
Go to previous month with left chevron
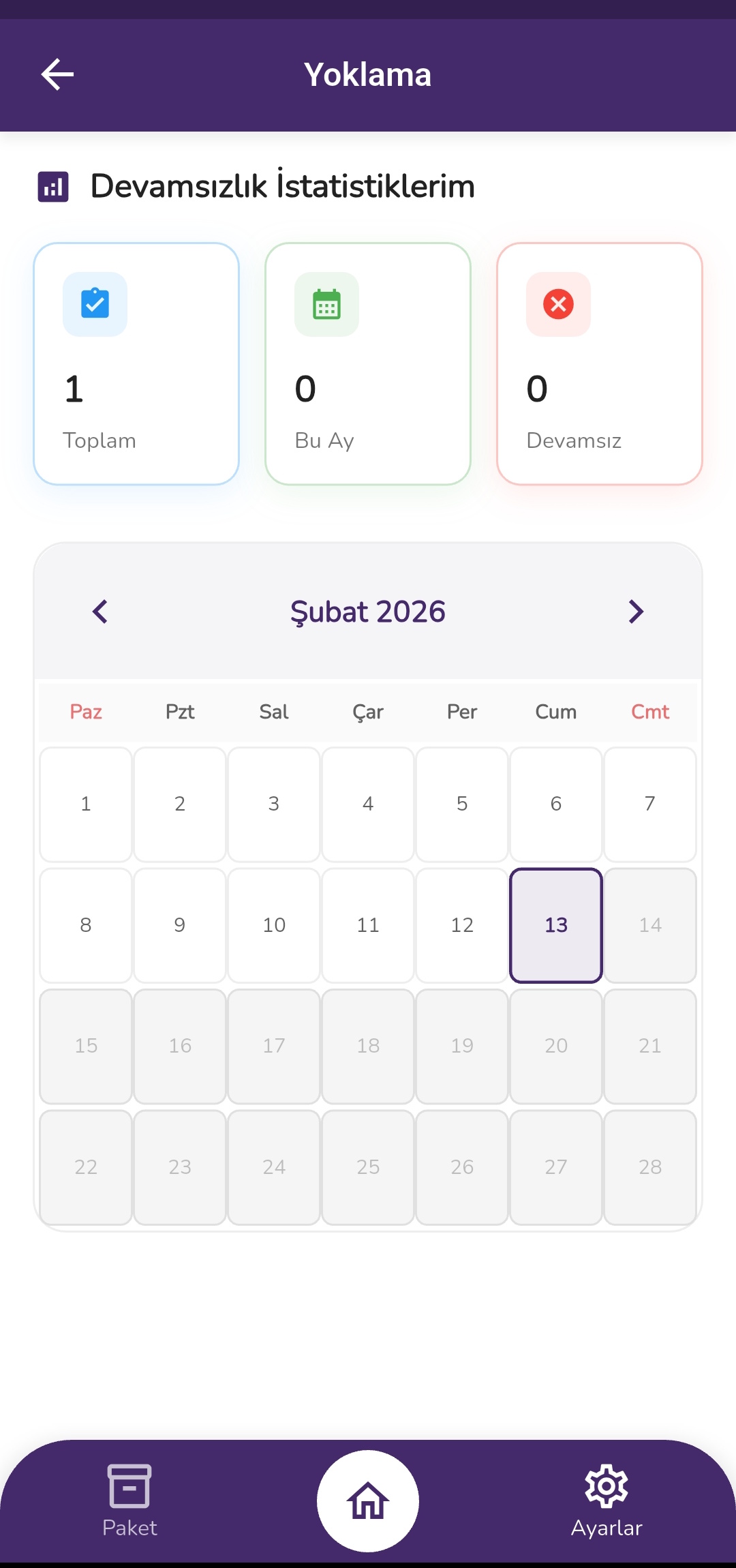point(99,612)
